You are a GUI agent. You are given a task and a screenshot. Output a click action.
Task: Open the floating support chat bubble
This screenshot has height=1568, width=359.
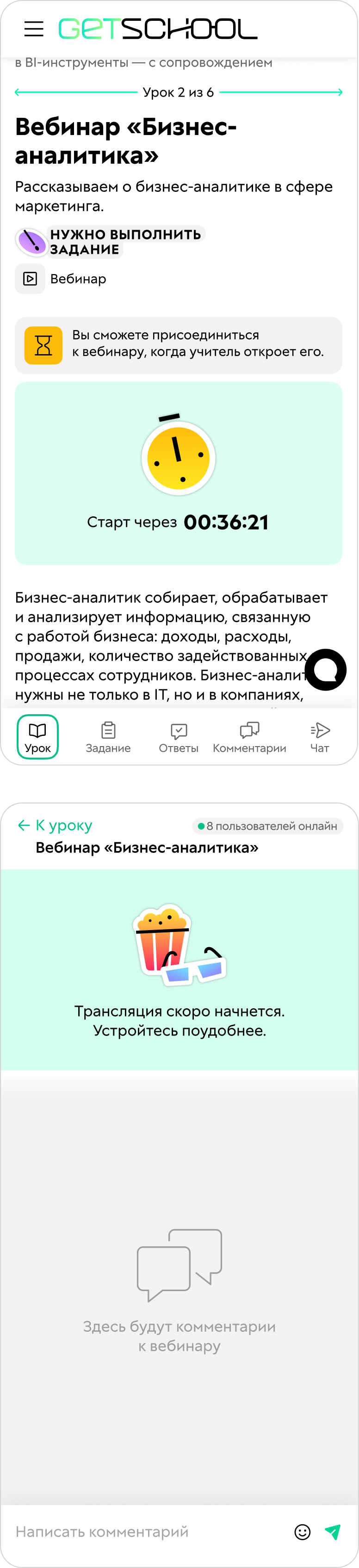[326, 669]
